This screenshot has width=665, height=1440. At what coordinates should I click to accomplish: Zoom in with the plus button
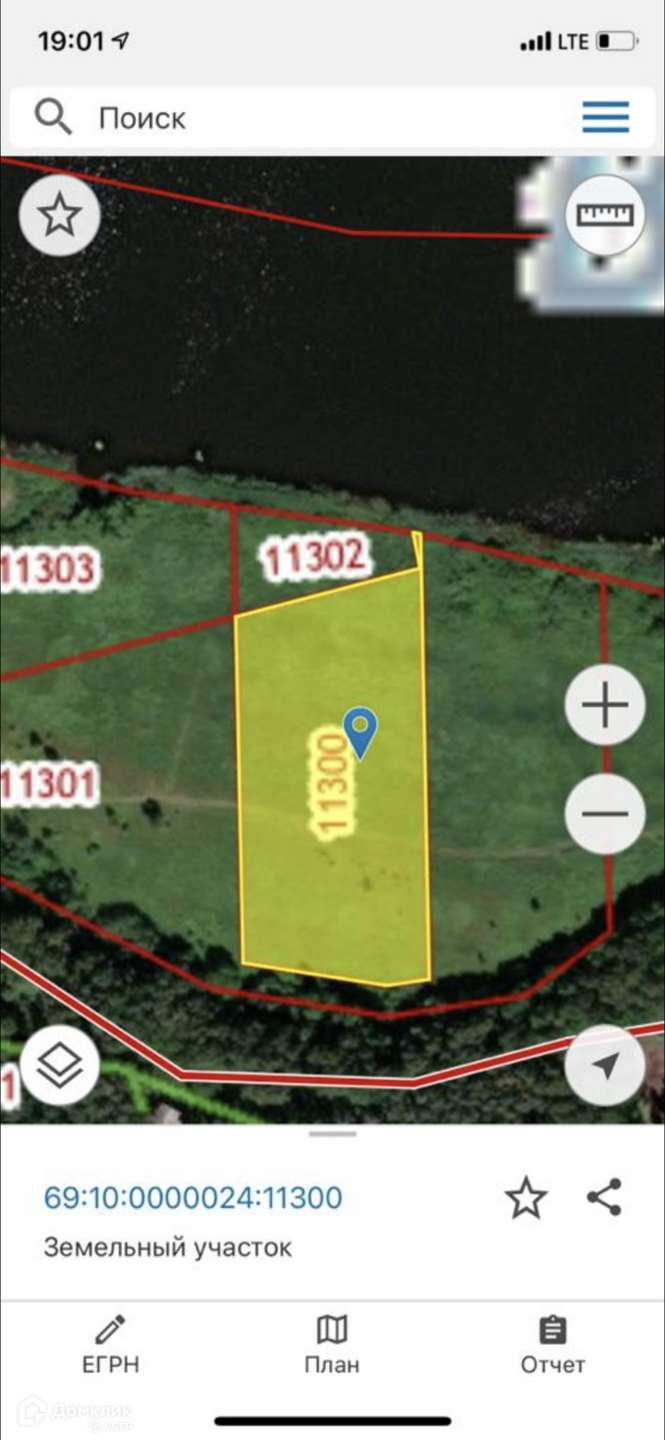[x=605, y=706]
